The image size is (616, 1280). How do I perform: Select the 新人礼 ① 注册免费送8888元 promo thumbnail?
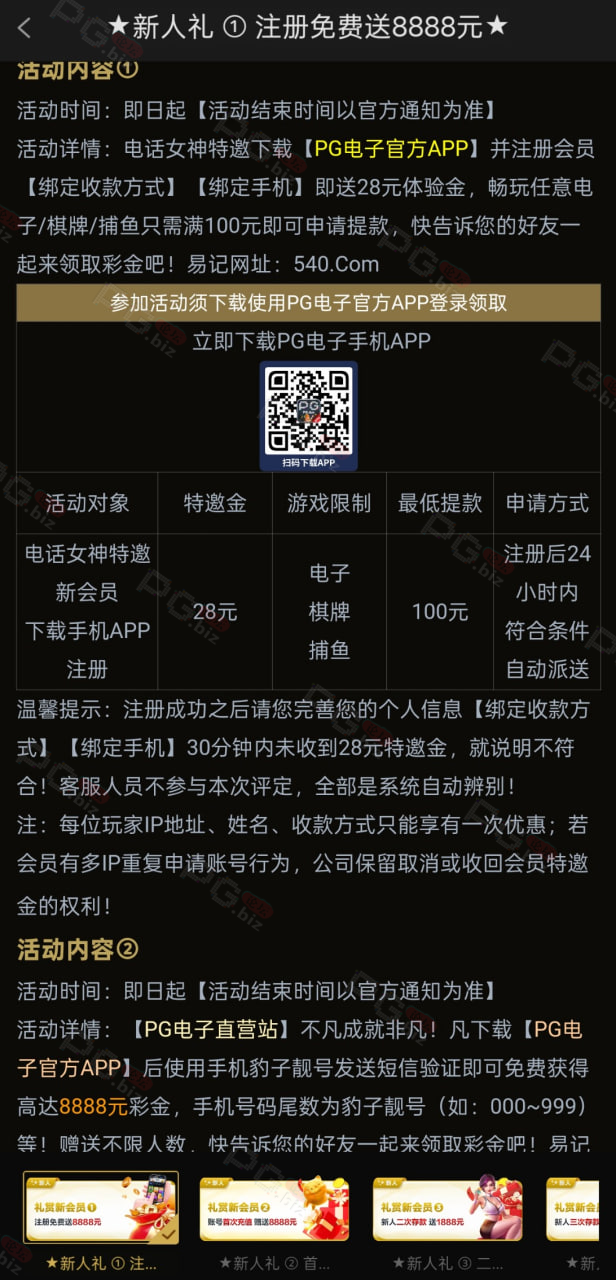pos(101,1209)
